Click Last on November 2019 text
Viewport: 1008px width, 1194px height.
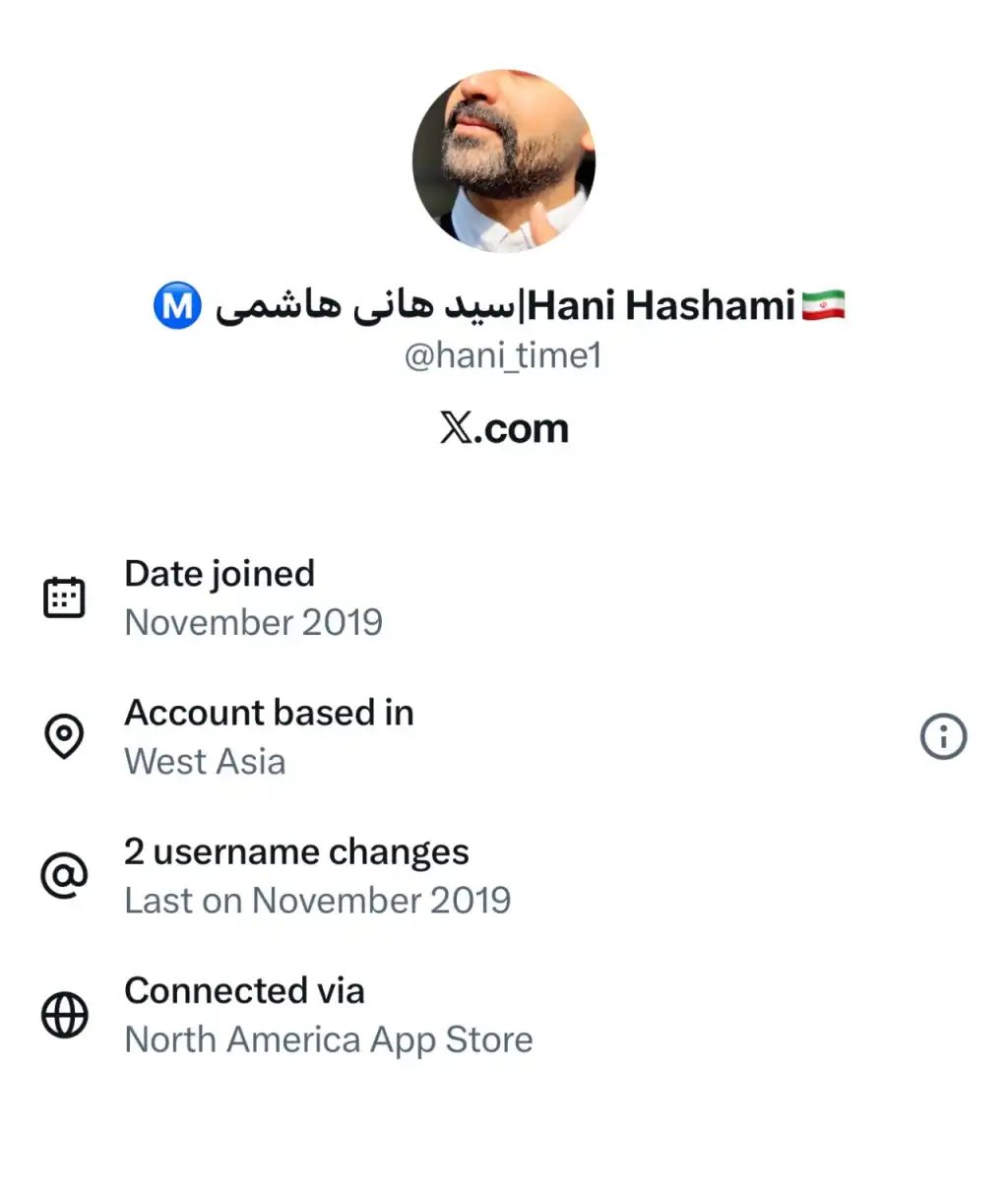click(x=317, y=900)
